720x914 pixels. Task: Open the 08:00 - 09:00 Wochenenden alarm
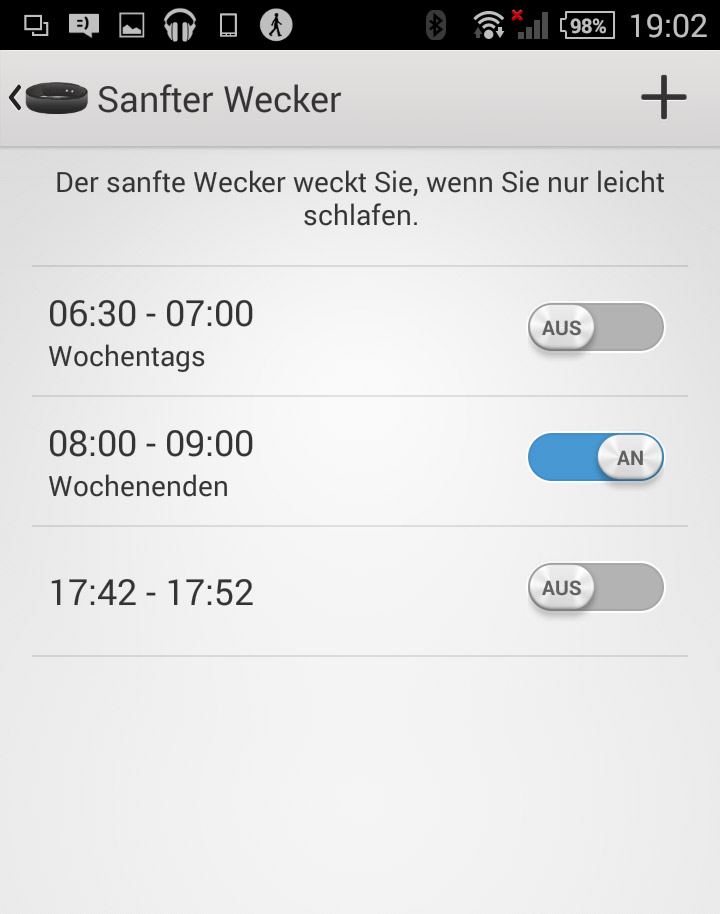[x=200, y=461]
